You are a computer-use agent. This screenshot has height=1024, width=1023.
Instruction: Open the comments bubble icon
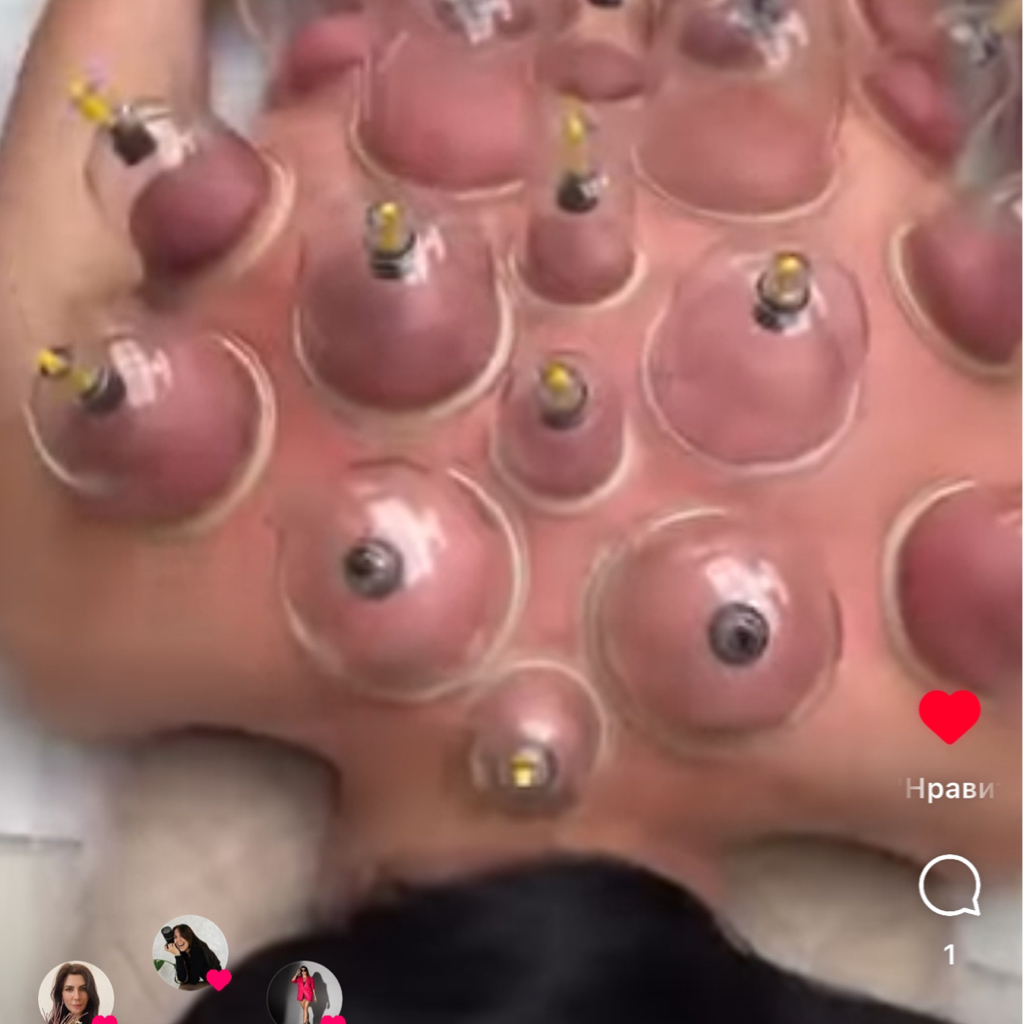click(949, 885)
